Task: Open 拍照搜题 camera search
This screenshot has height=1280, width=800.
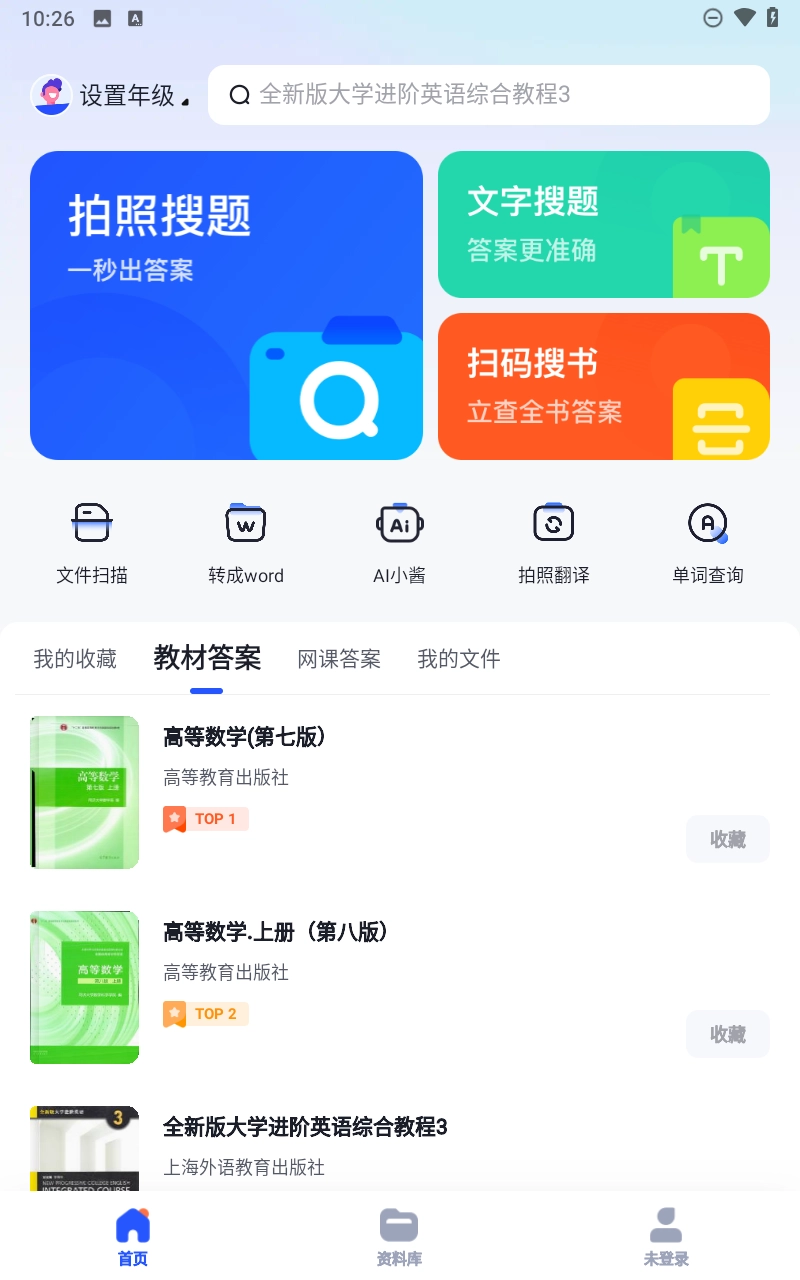Action: point(226,304)
